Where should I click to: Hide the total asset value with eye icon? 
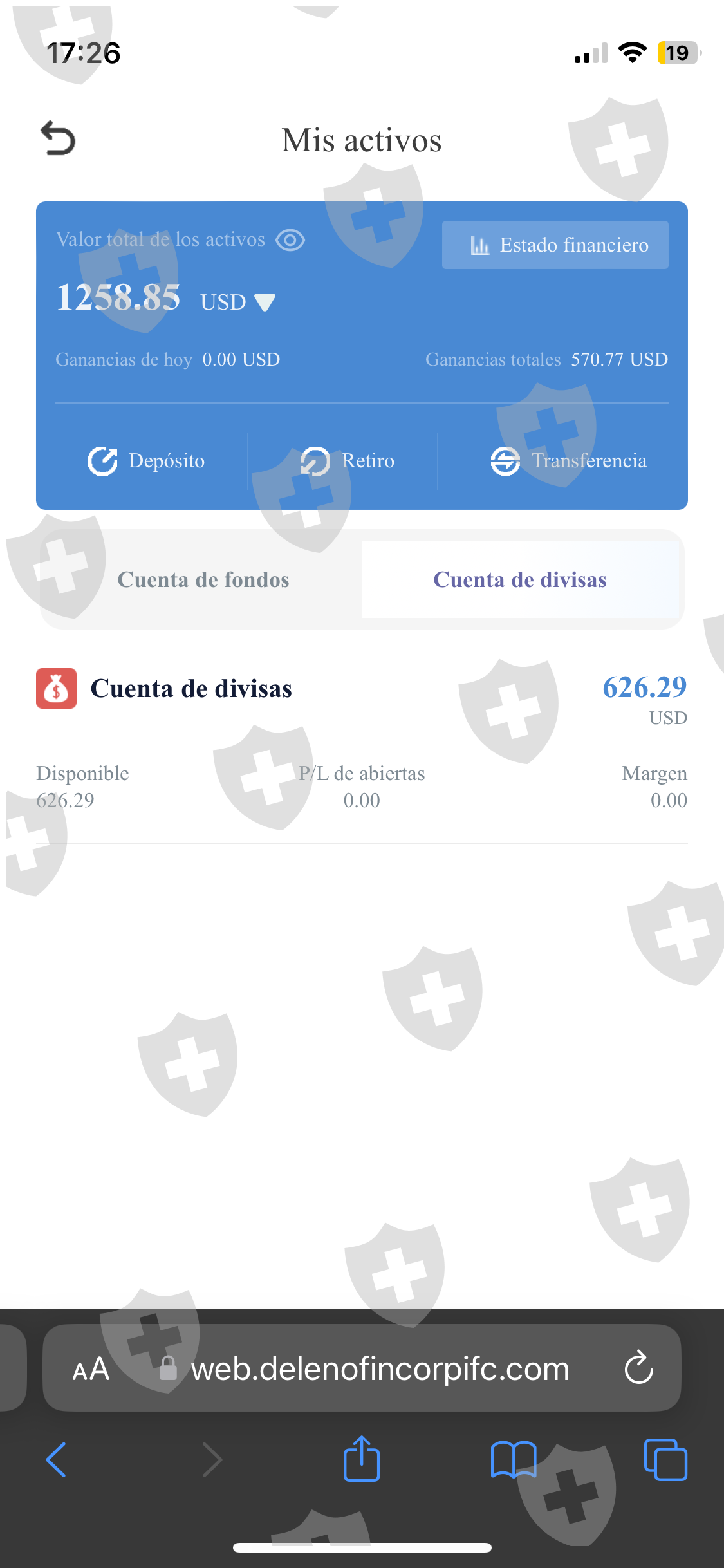[290, 240]
